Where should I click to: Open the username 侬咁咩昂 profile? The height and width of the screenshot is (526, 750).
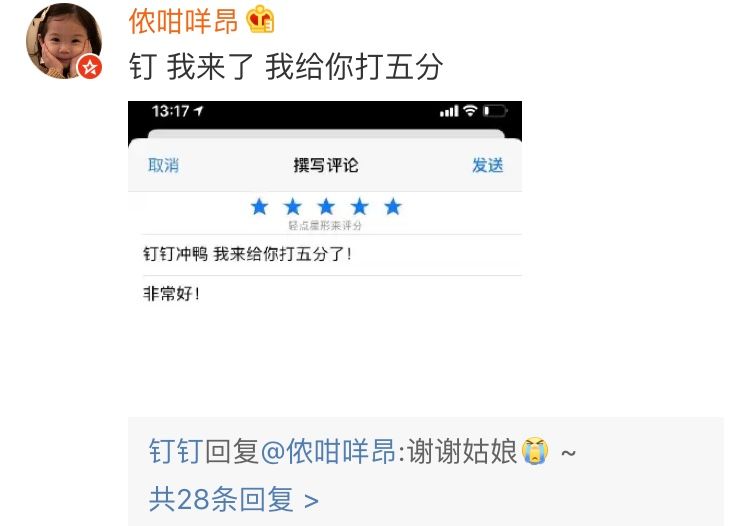184,19
